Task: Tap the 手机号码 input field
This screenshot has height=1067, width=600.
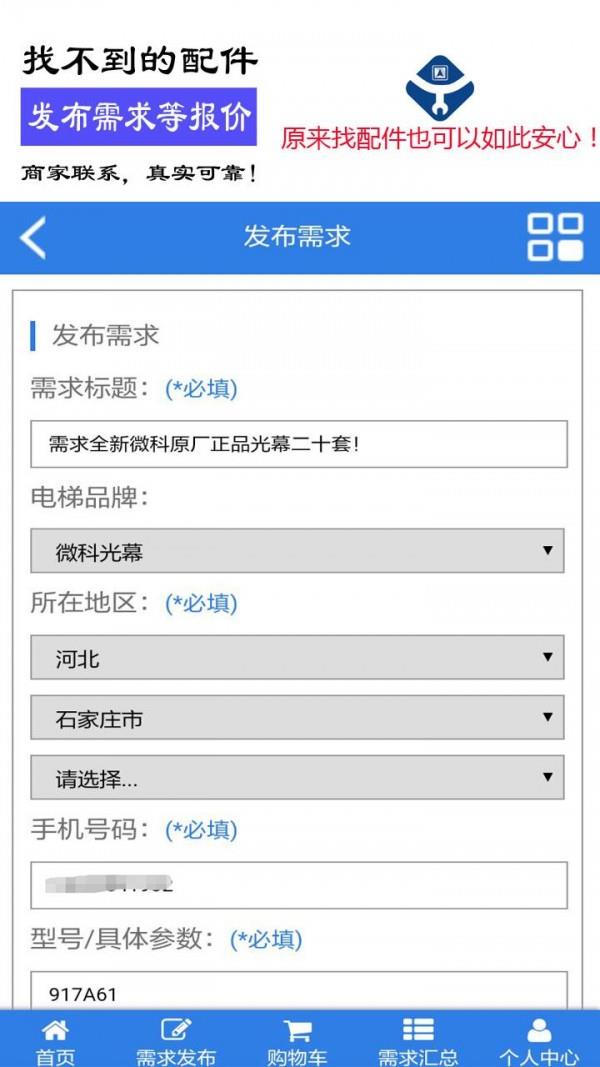Action: [299, 885]
